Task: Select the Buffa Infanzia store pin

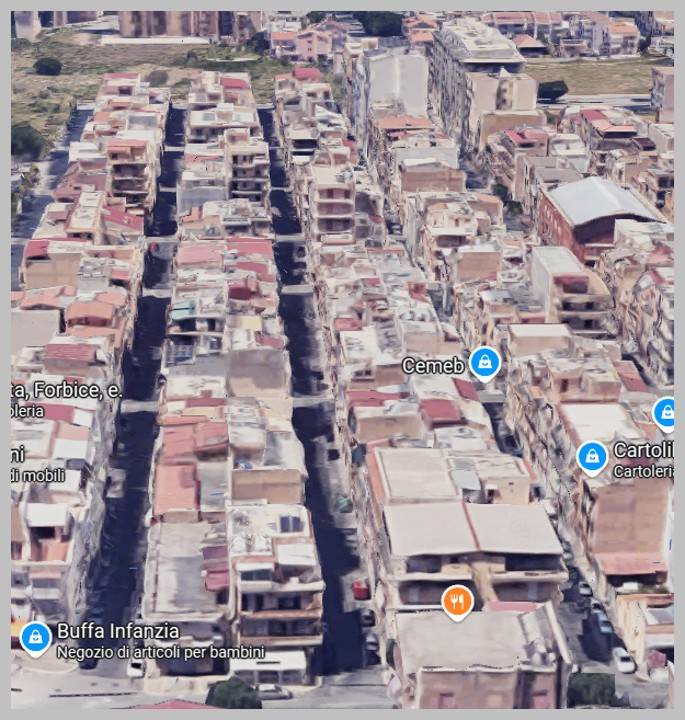Action: [x=36, y=636]
